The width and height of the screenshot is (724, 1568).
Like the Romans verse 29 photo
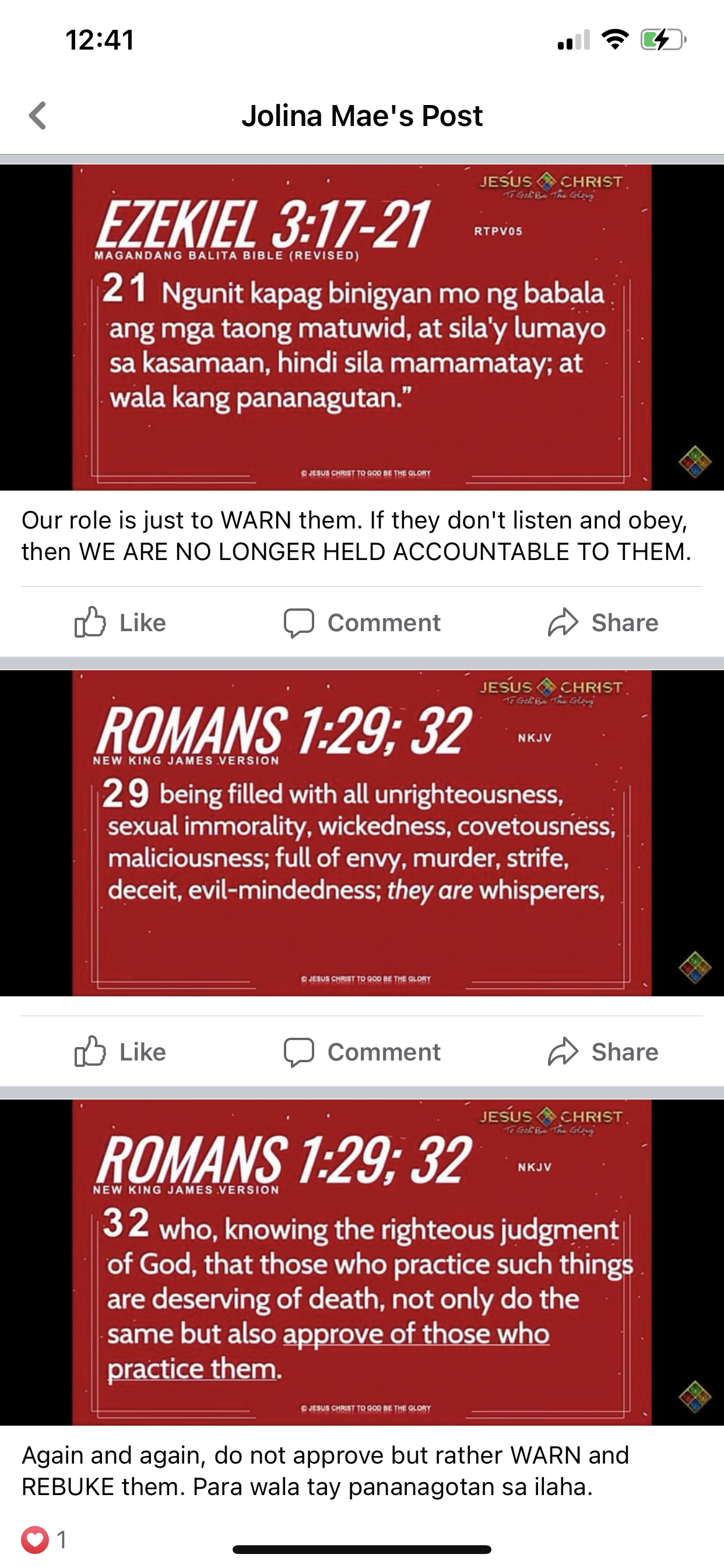point(120,1052)
